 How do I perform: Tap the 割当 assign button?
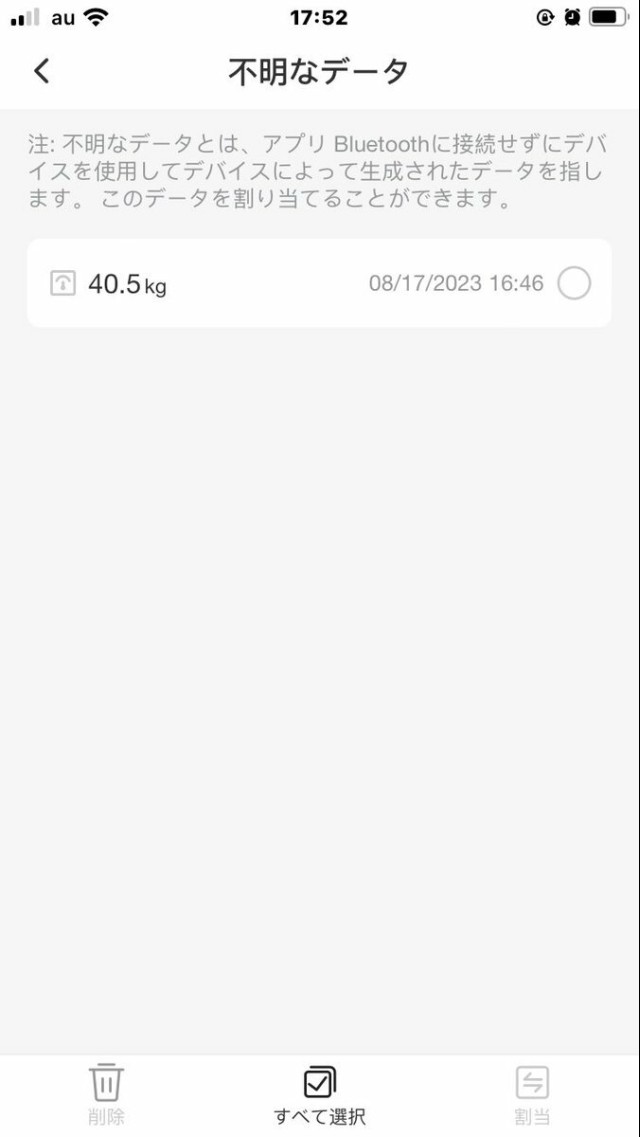[532, 1094]
